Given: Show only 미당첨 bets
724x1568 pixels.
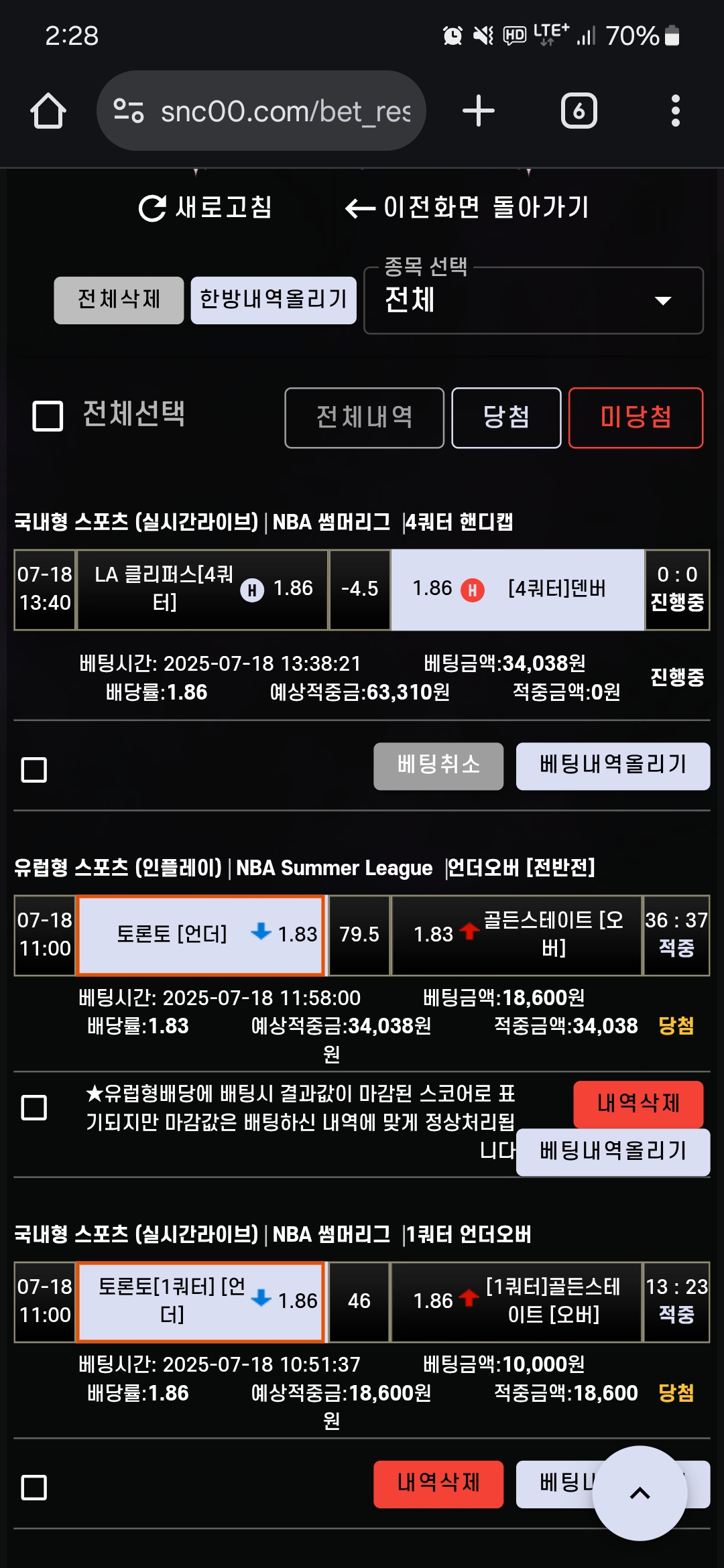Looking at the screenshot, I should (636, 417).
